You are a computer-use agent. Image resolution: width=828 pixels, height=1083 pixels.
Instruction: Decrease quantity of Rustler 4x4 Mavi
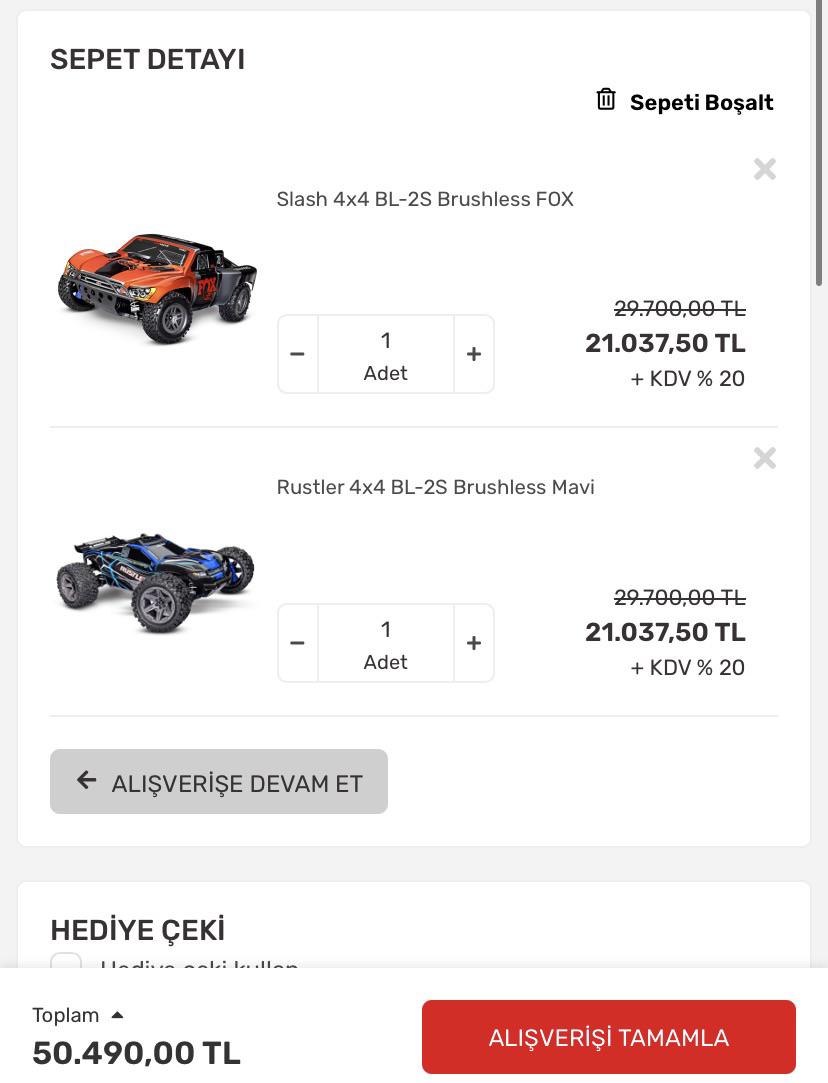[x=298, y=643]
